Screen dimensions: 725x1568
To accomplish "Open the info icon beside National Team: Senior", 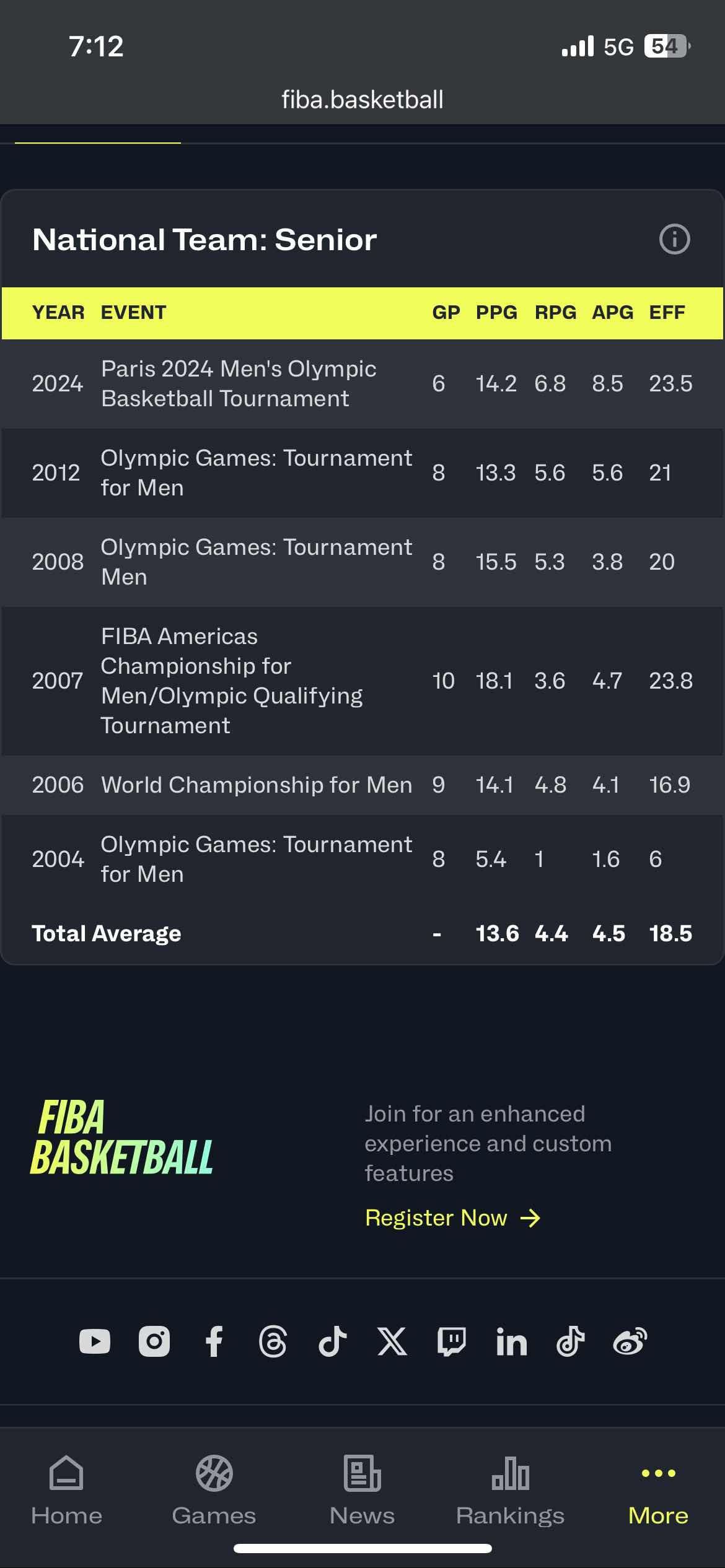I will 674,239.
